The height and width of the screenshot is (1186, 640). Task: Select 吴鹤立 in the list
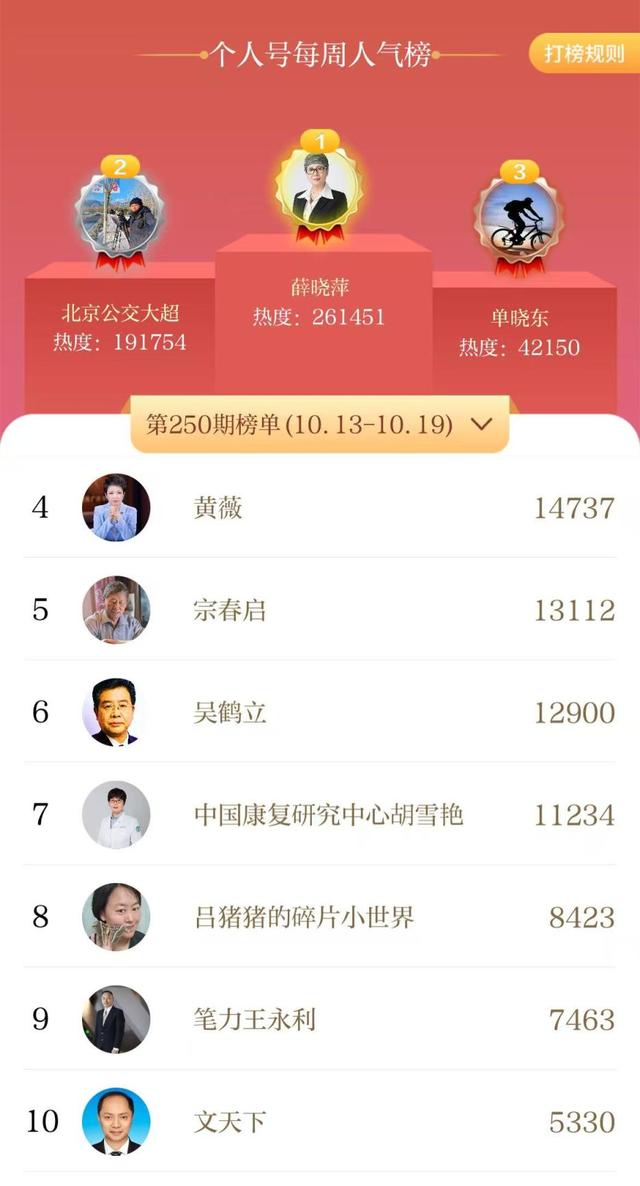(320, 713)
